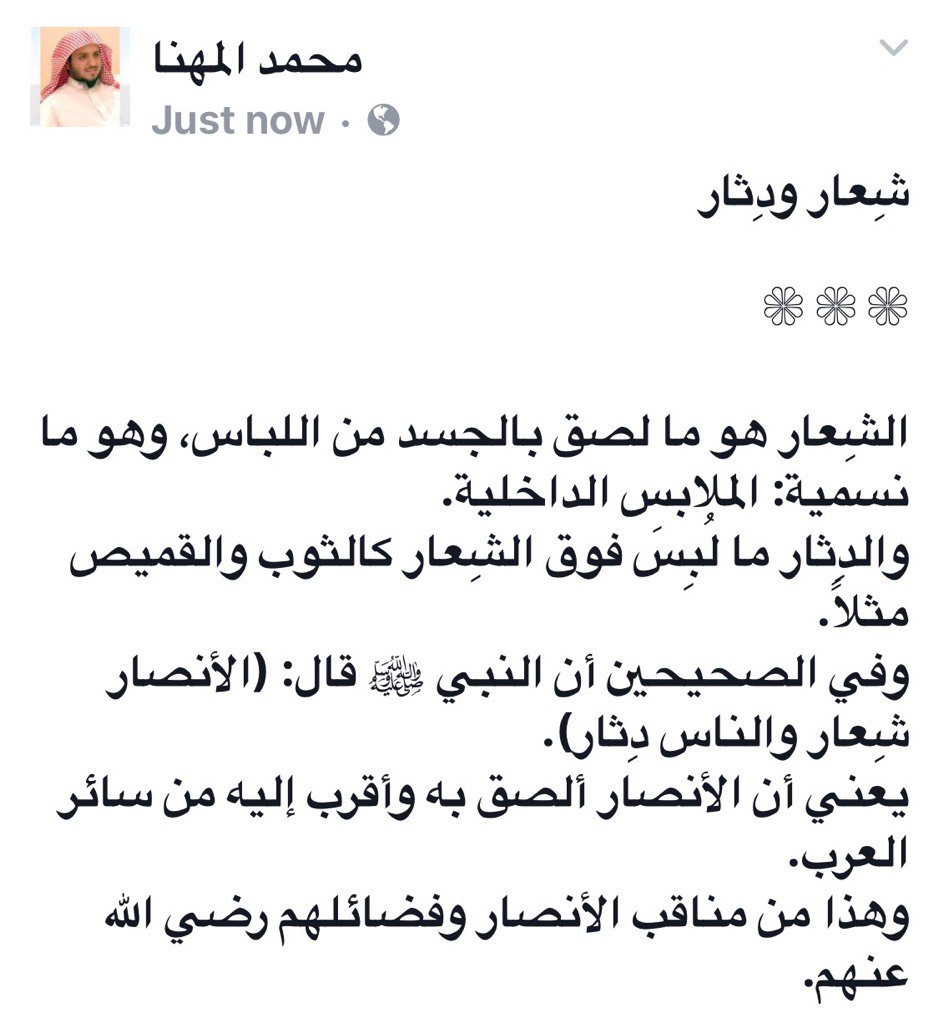Open the author name محمد المهنا
Image resolution: width=939 pixels, height=1024 pixels.
click(x=258, y=60)
